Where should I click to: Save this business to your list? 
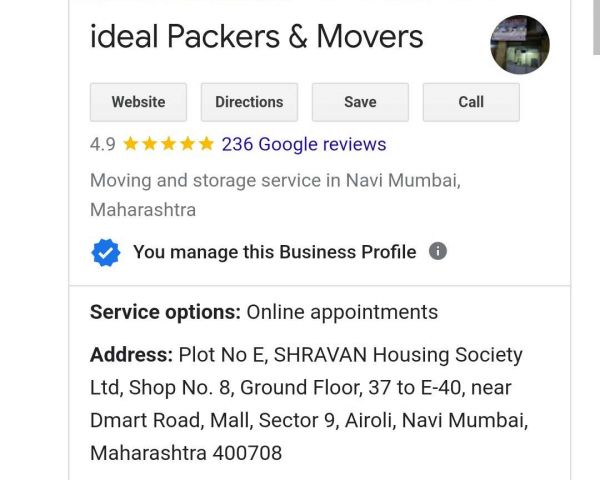pos(360,102)
